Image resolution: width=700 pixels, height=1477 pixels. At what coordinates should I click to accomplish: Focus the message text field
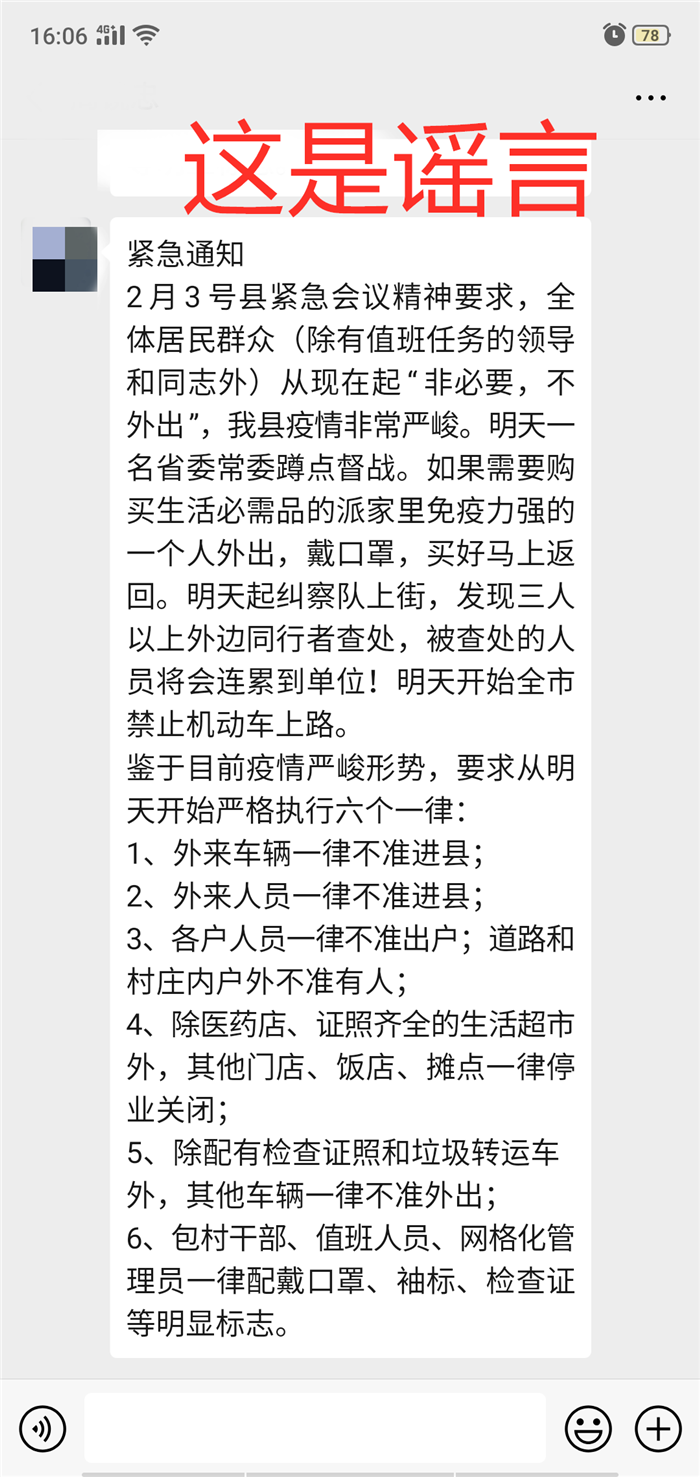315,1428
